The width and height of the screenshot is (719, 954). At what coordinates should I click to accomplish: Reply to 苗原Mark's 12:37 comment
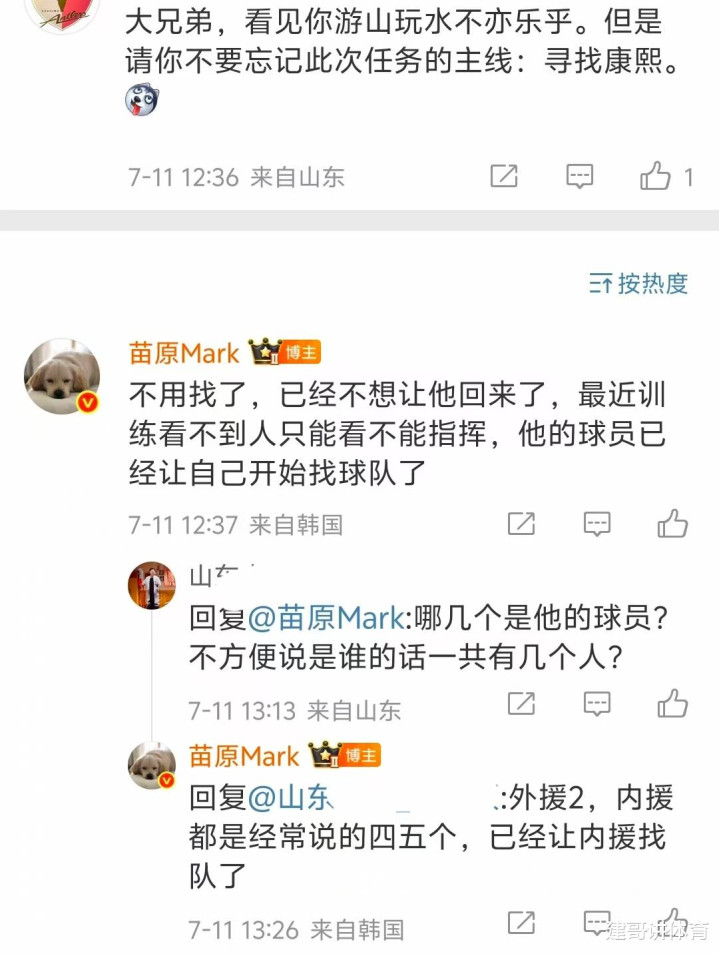pos(597,524)
